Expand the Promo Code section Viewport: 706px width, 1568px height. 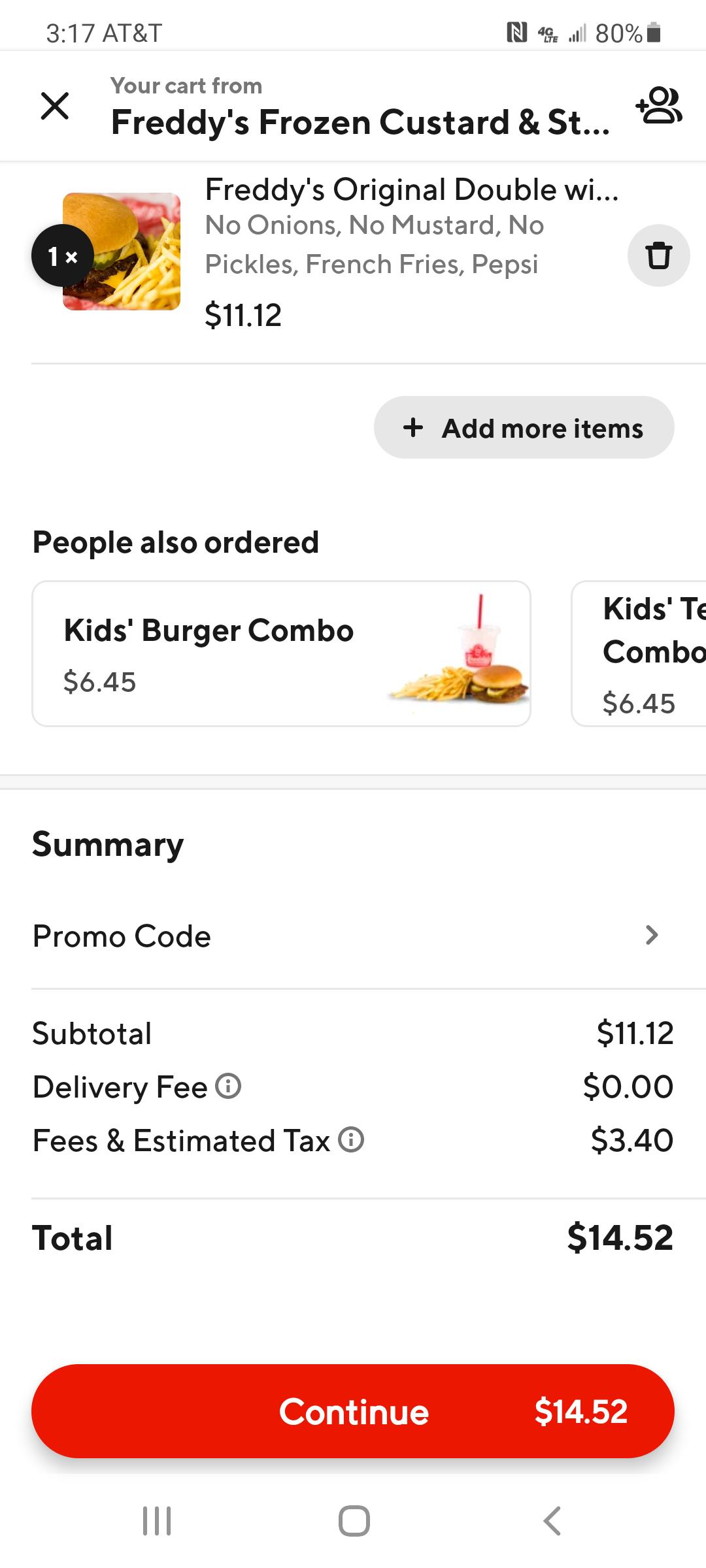[353, 936]
